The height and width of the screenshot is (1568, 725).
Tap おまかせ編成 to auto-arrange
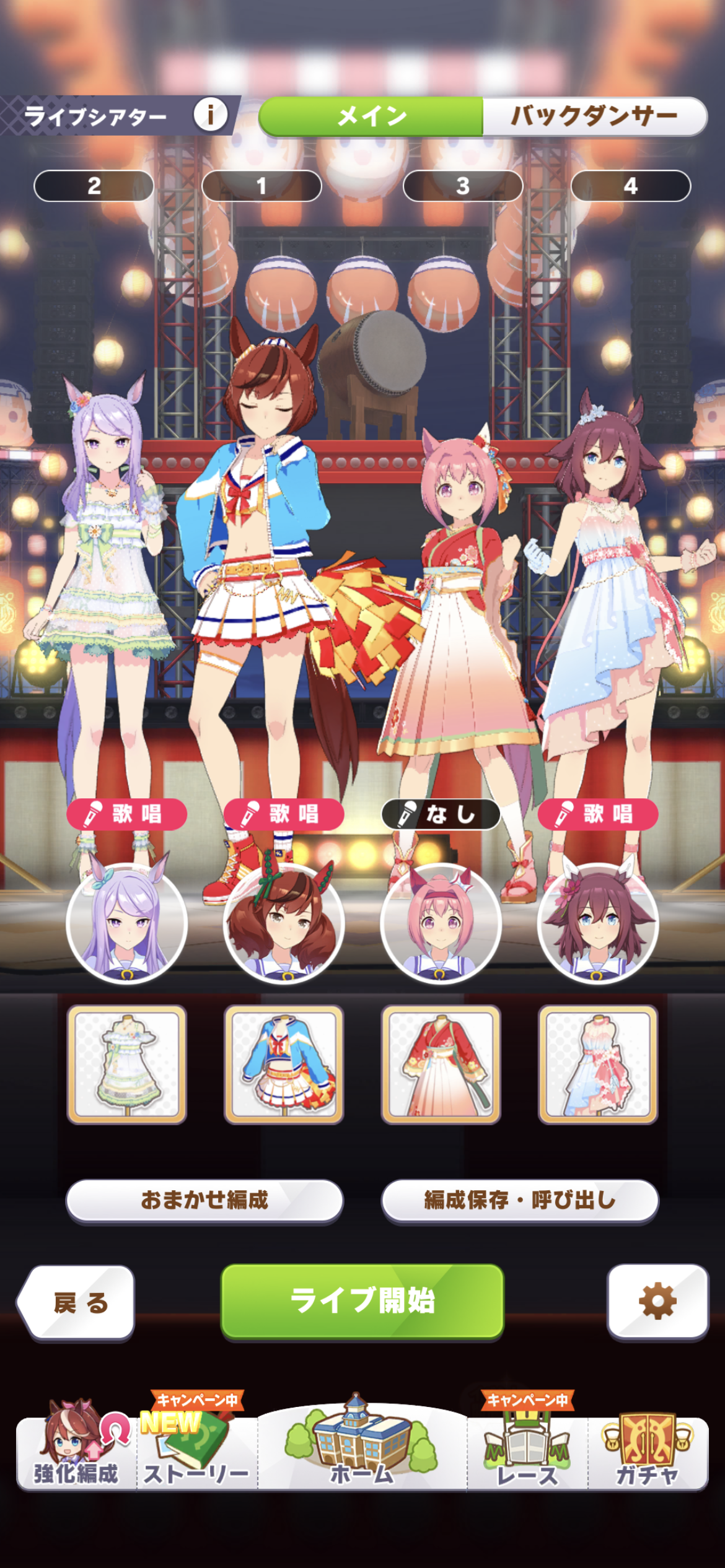[204, 1200]
